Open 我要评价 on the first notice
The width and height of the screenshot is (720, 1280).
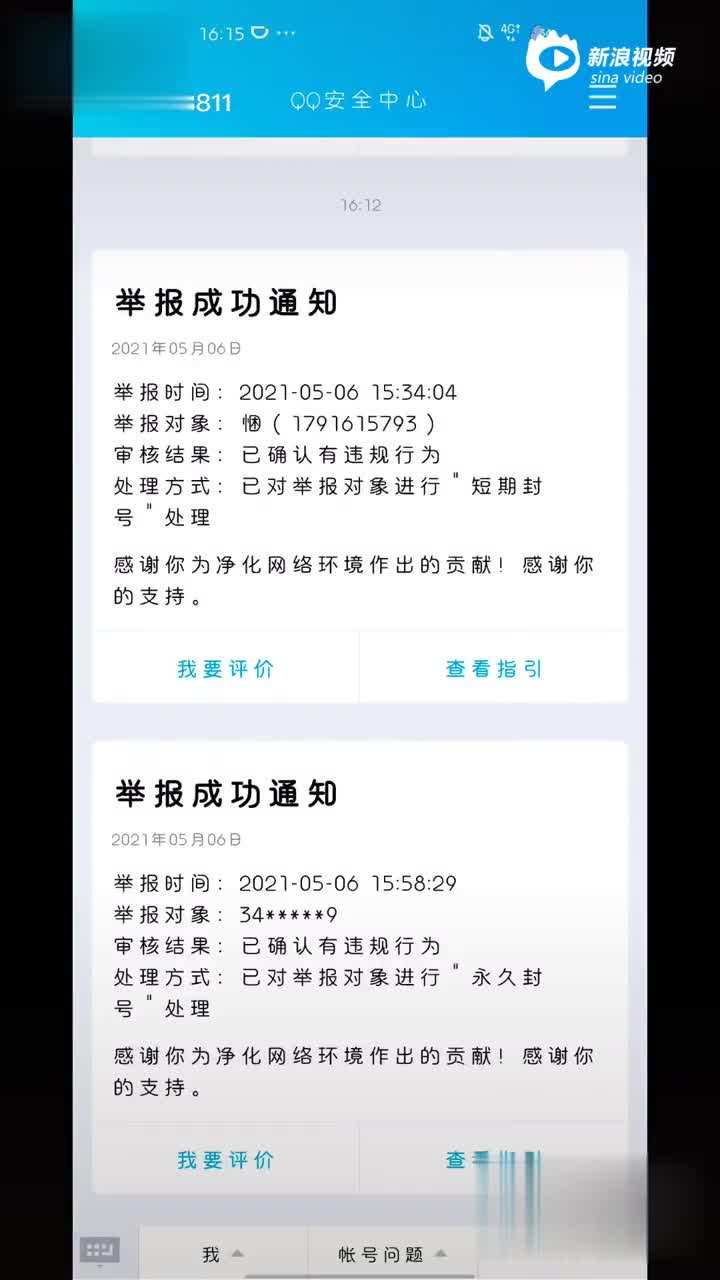click(225, 668)
